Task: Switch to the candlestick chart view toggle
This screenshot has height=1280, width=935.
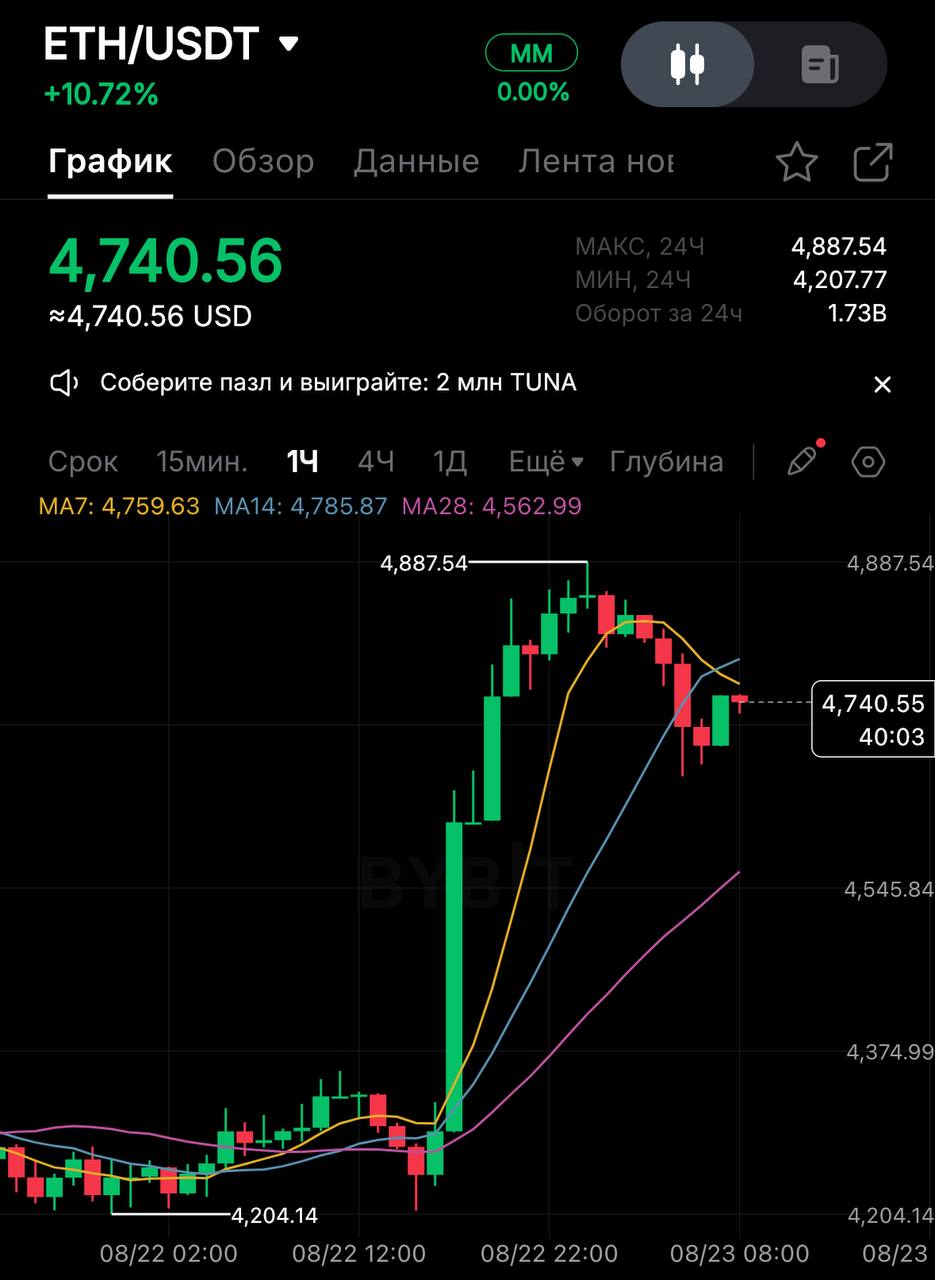Action: pyautogui.click(x=687, y=64)
